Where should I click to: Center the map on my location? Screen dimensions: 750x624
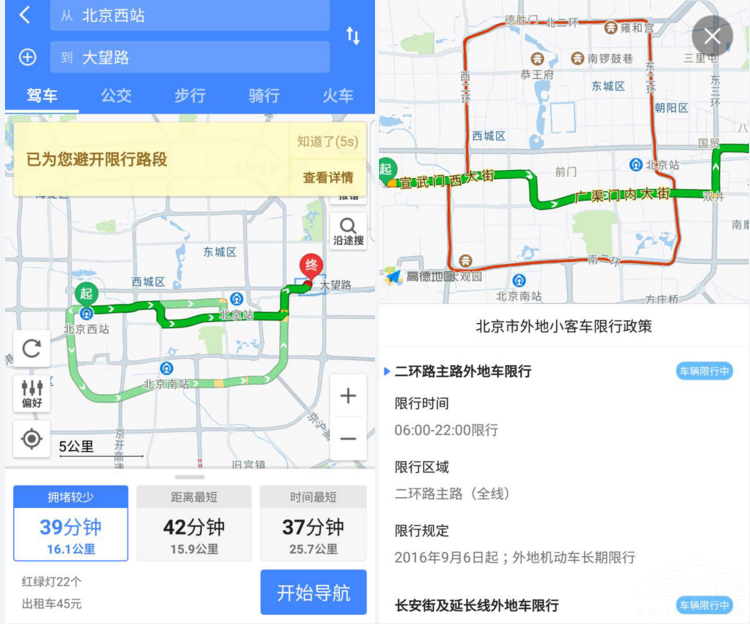point(31,438)
